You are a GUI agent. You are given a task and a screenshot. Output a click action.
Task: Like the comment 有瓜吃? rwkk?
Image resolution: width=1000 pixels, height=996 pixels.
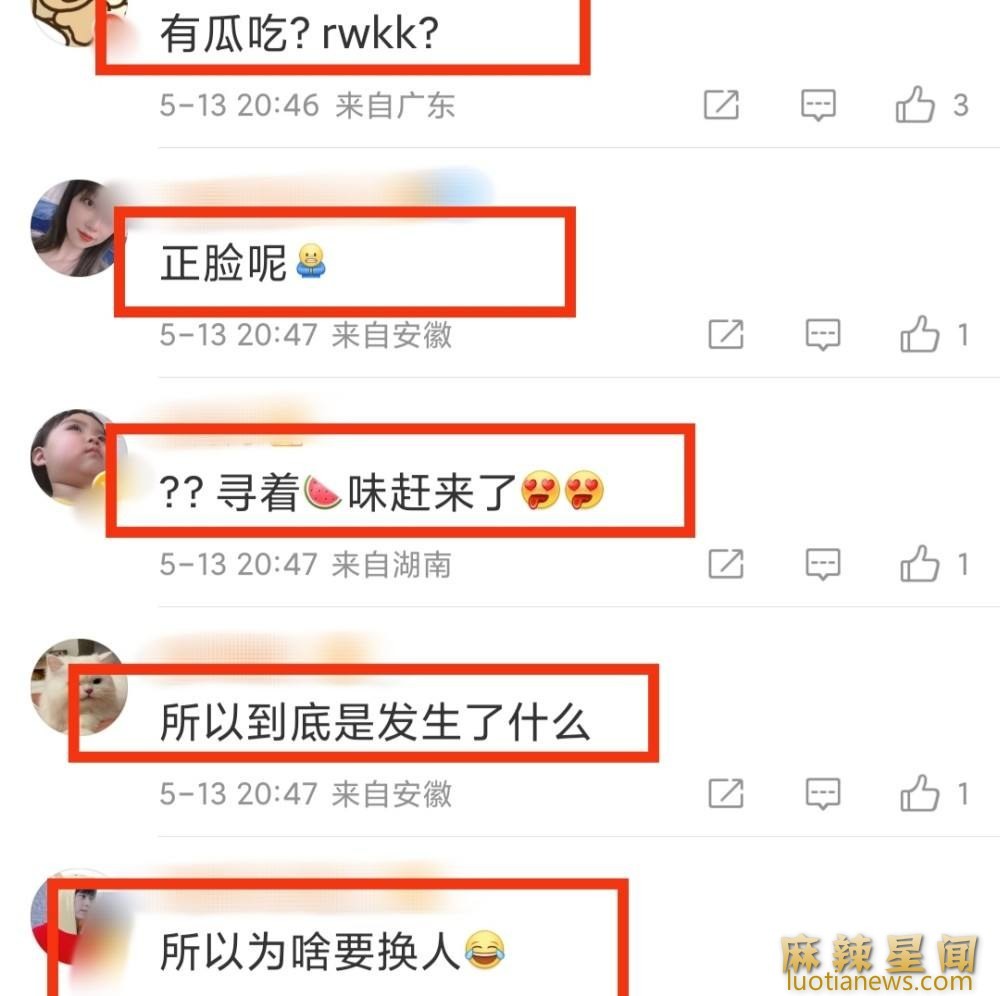pos(916,105)
